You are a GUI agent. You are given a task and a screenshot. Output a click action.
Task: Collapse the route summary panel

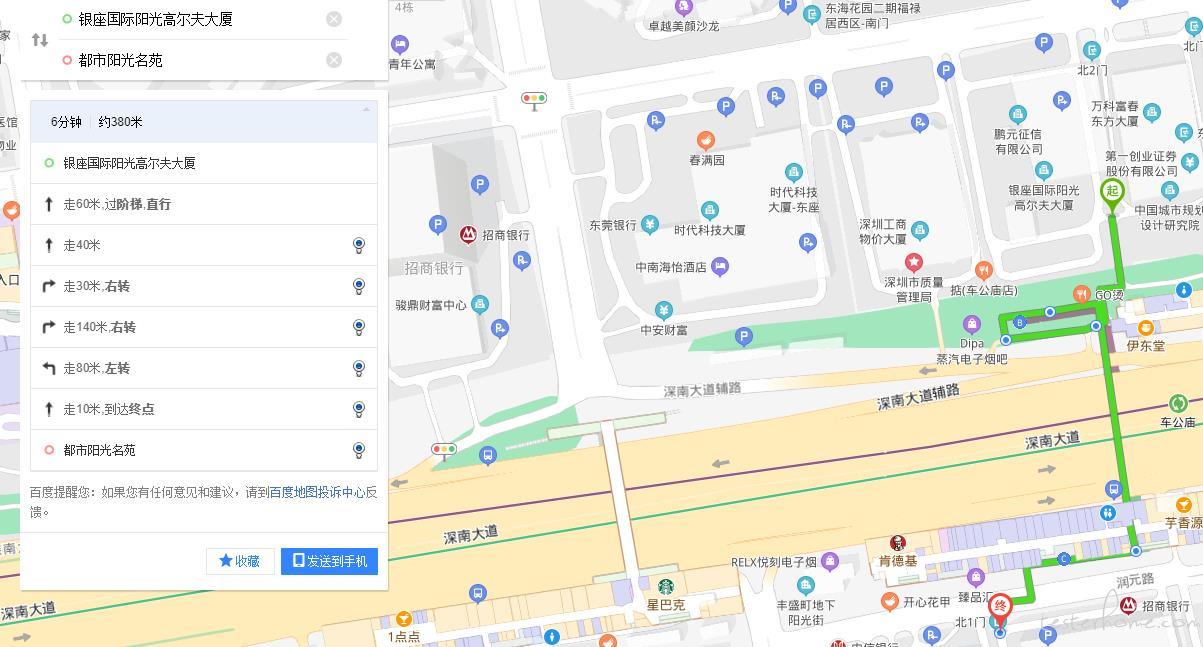(x=366, y=109)
